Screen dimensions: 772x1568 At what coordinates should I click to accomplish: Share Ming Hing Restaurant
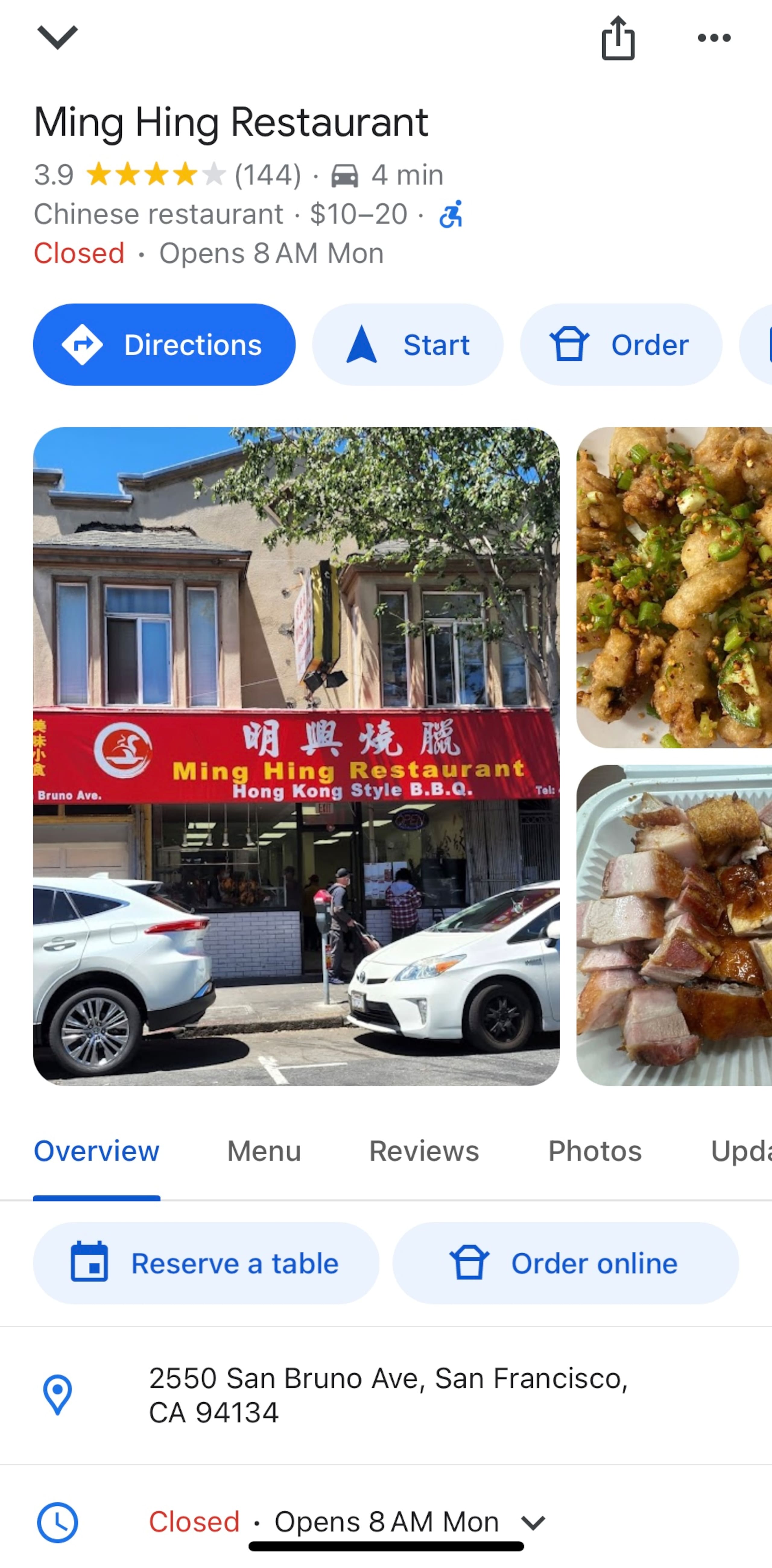[x=618, y=38]
